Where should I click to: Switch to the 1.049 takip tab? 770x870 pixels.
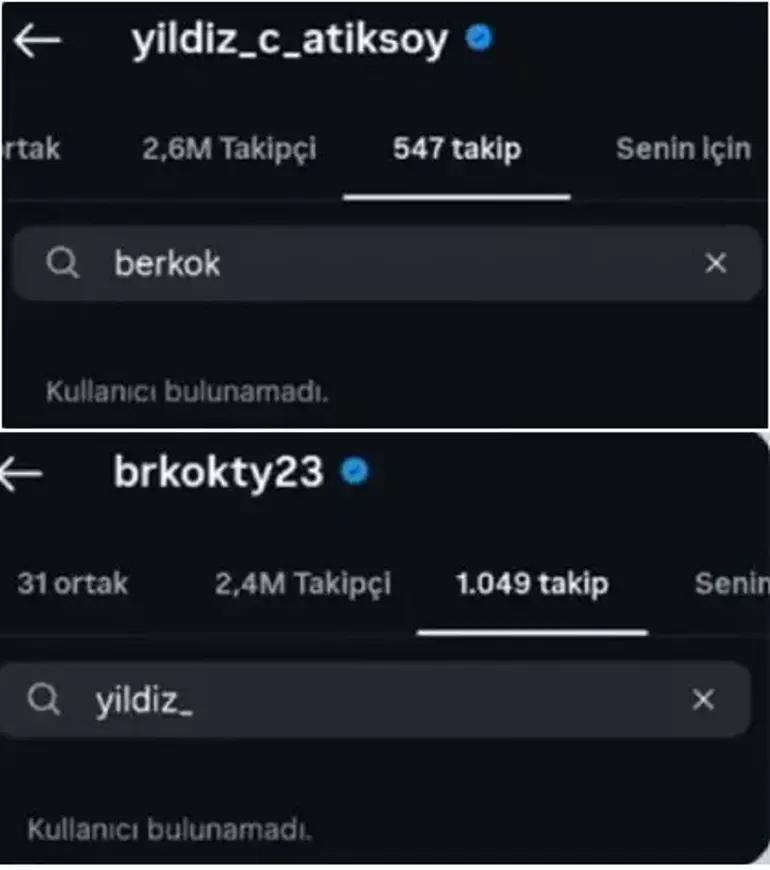tap(531, 584)
